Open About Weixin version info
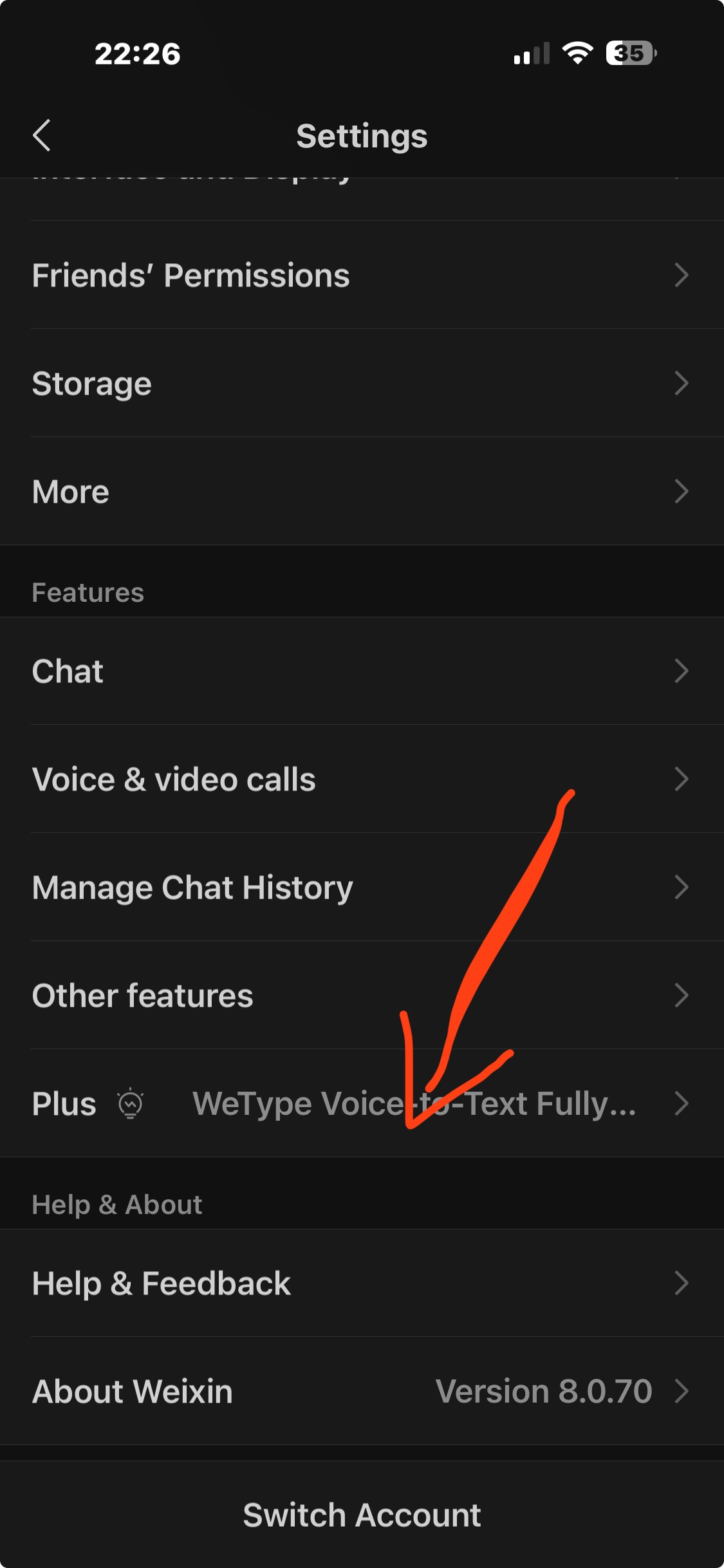This screenshot has height=1568, width=724. (x=360, y=1392)
